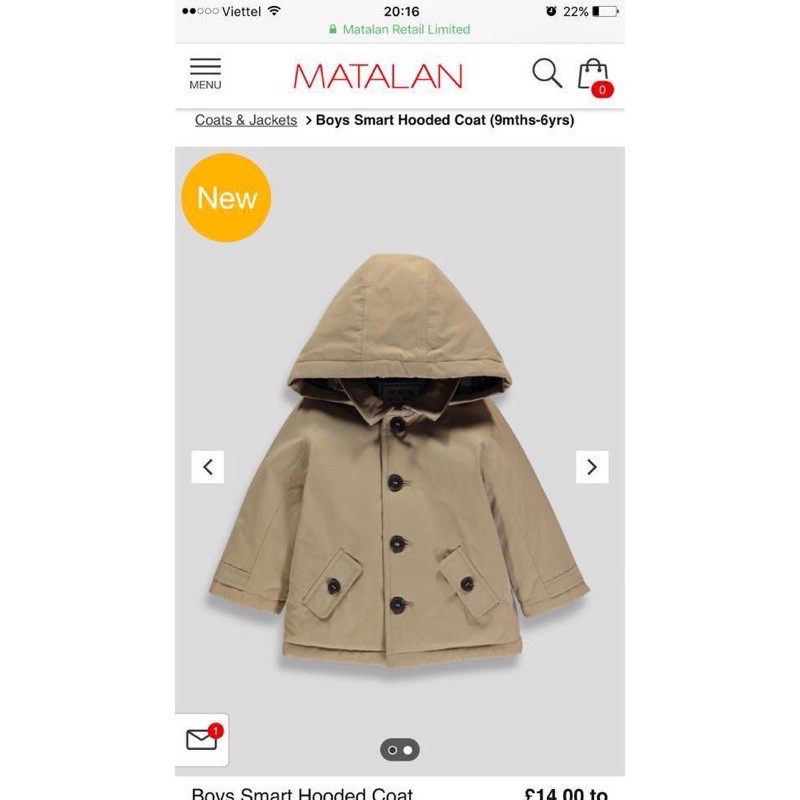Open the envelope message widget
The width and height of the screenshot is (800, 800).
click(x=202, y=739)
